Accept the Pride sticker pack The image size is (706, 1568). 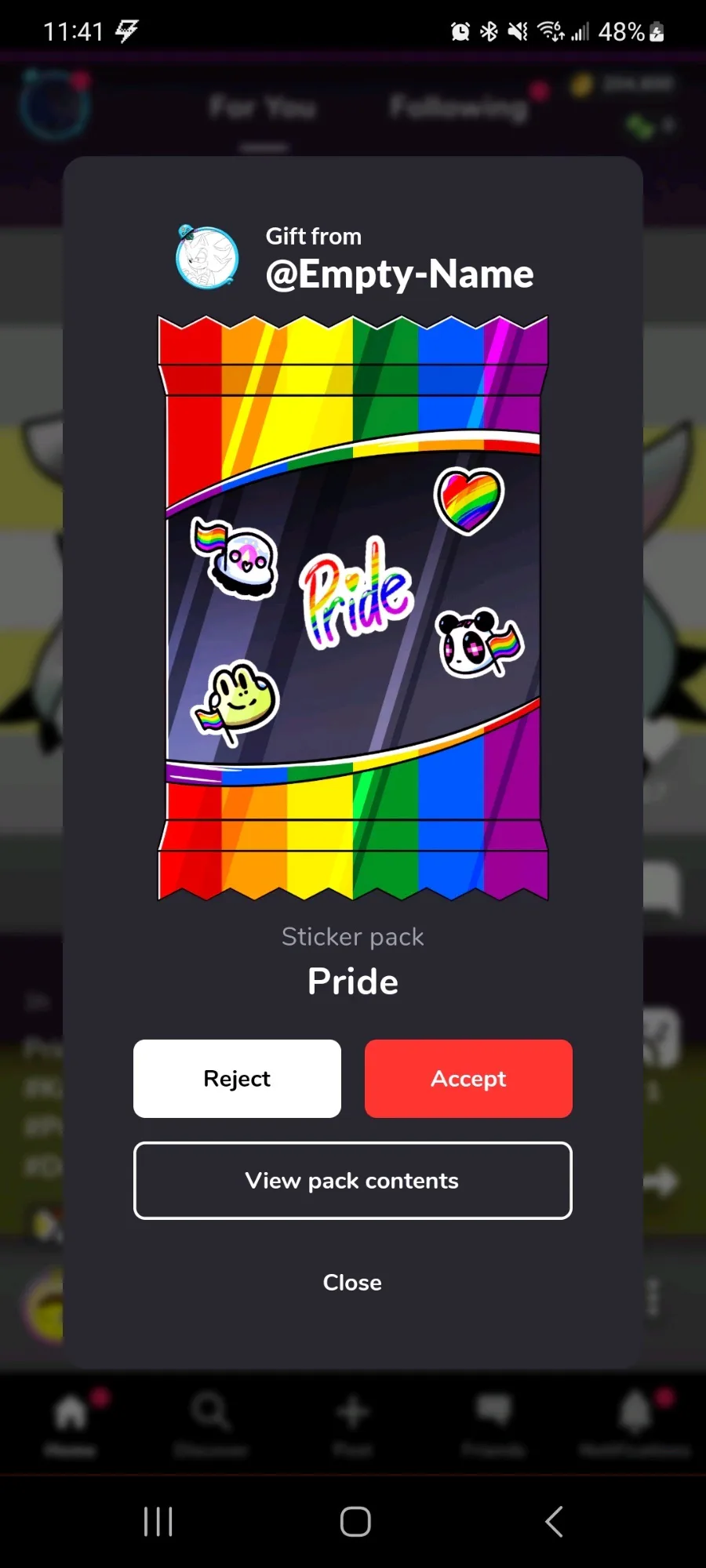pyautogui.click(x=468, y=1079)
